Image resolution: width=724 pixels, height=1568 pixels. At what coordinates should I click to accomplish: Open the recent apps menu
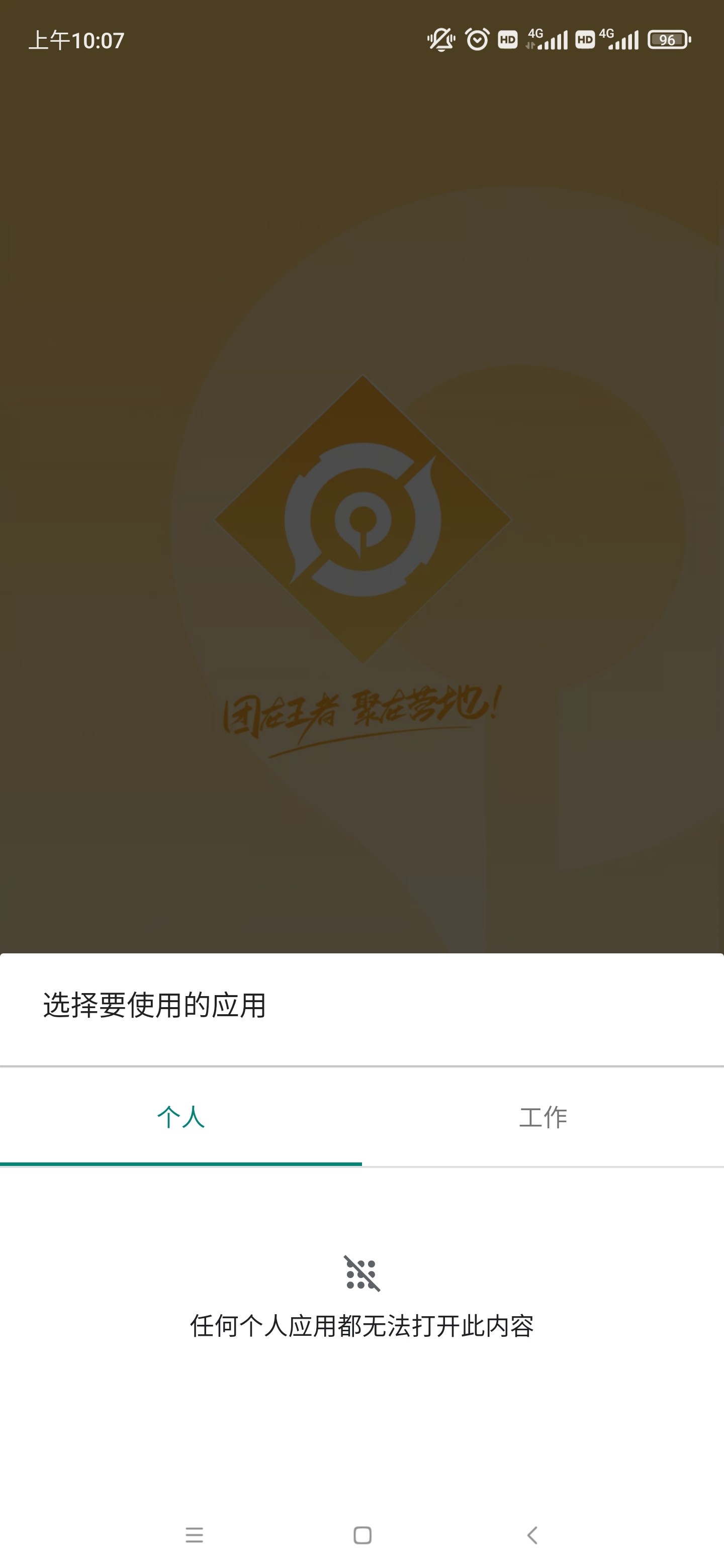pos(194,1534)
